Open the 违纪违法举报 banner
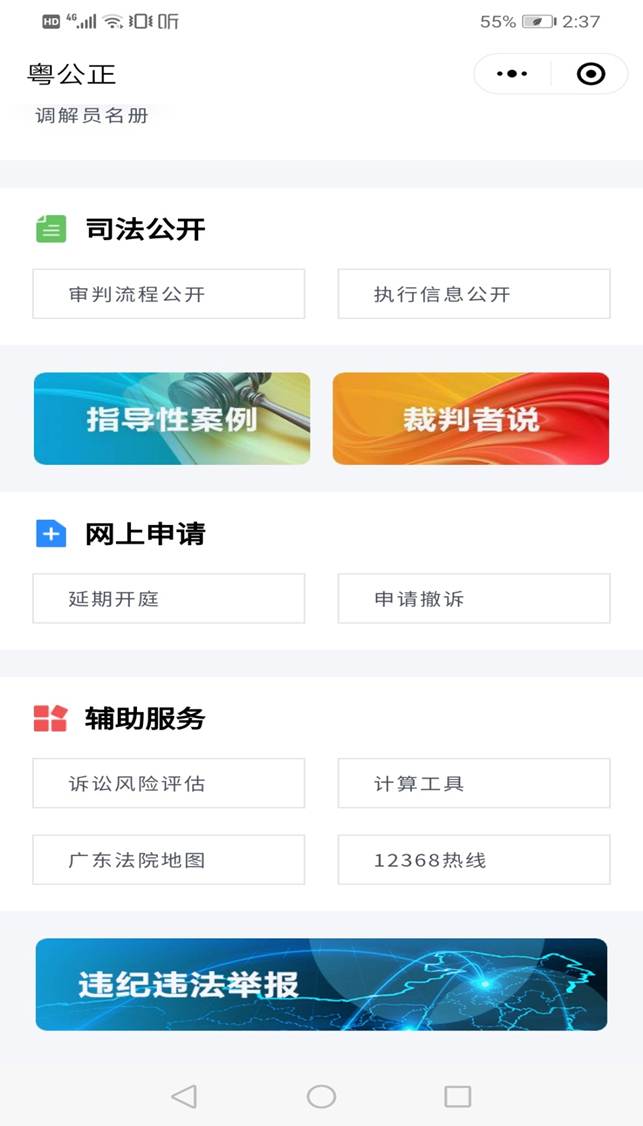 point(321,985)
